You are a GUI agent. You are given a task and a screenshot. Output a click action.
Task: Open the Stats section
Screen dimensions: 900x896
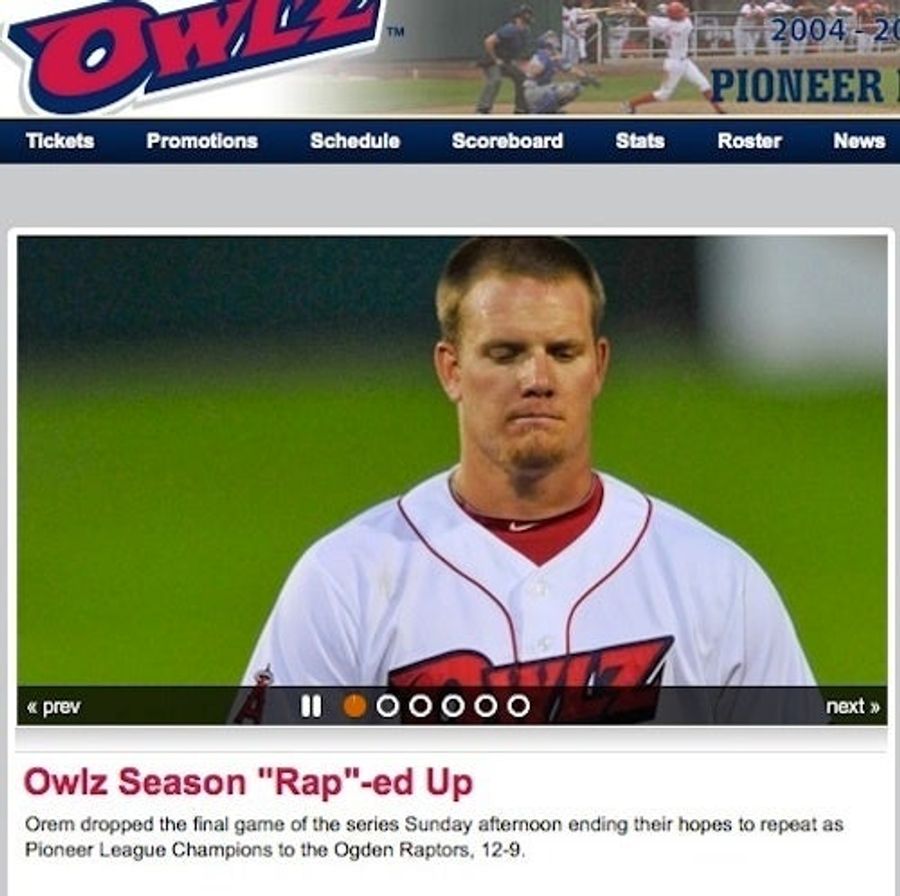pyautogui.click(x=640, y=141)
